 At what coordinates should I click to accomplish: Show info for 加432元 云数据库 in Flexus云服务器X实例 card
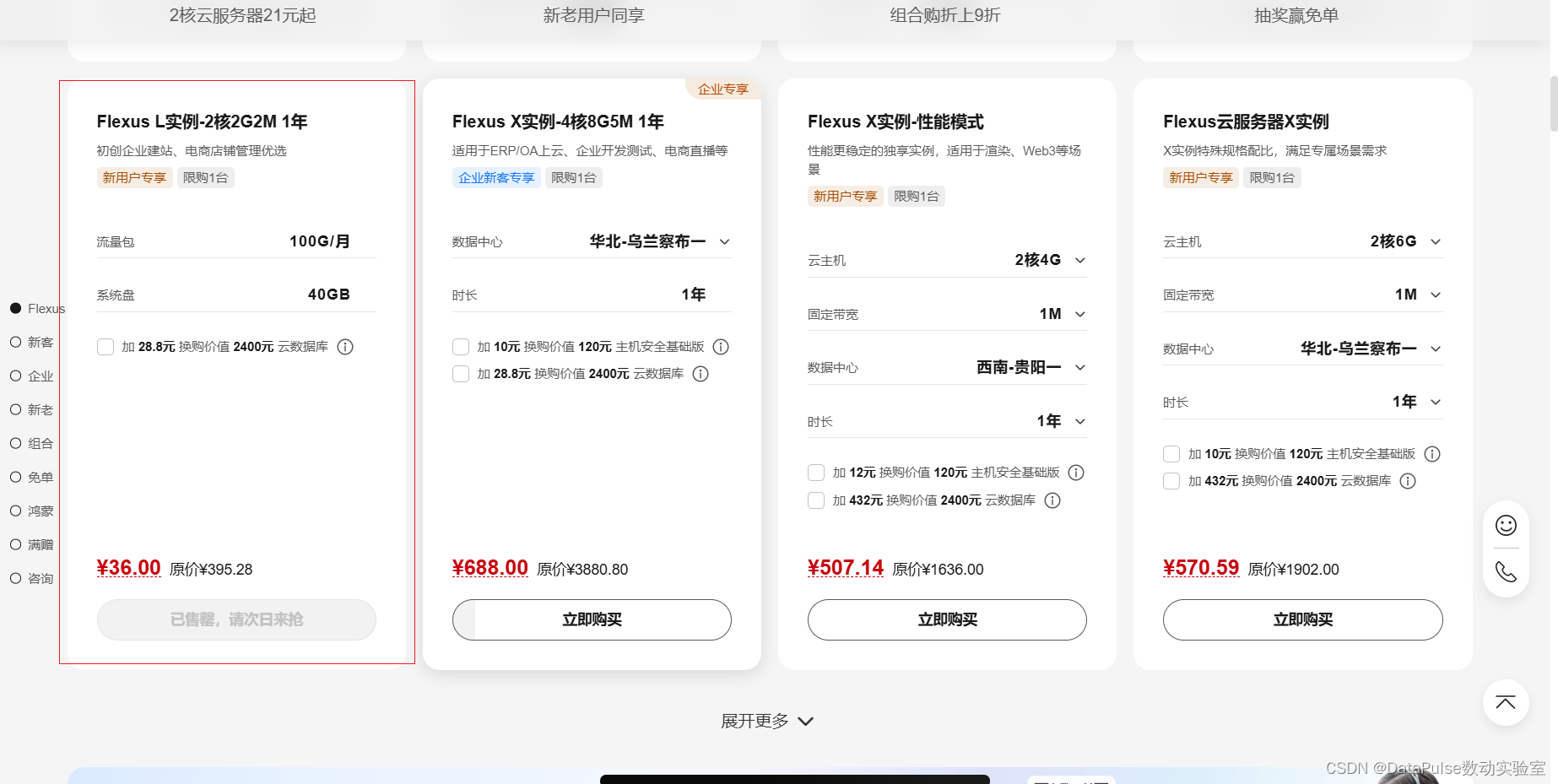pyautogui.click(x=1408, y=481)
